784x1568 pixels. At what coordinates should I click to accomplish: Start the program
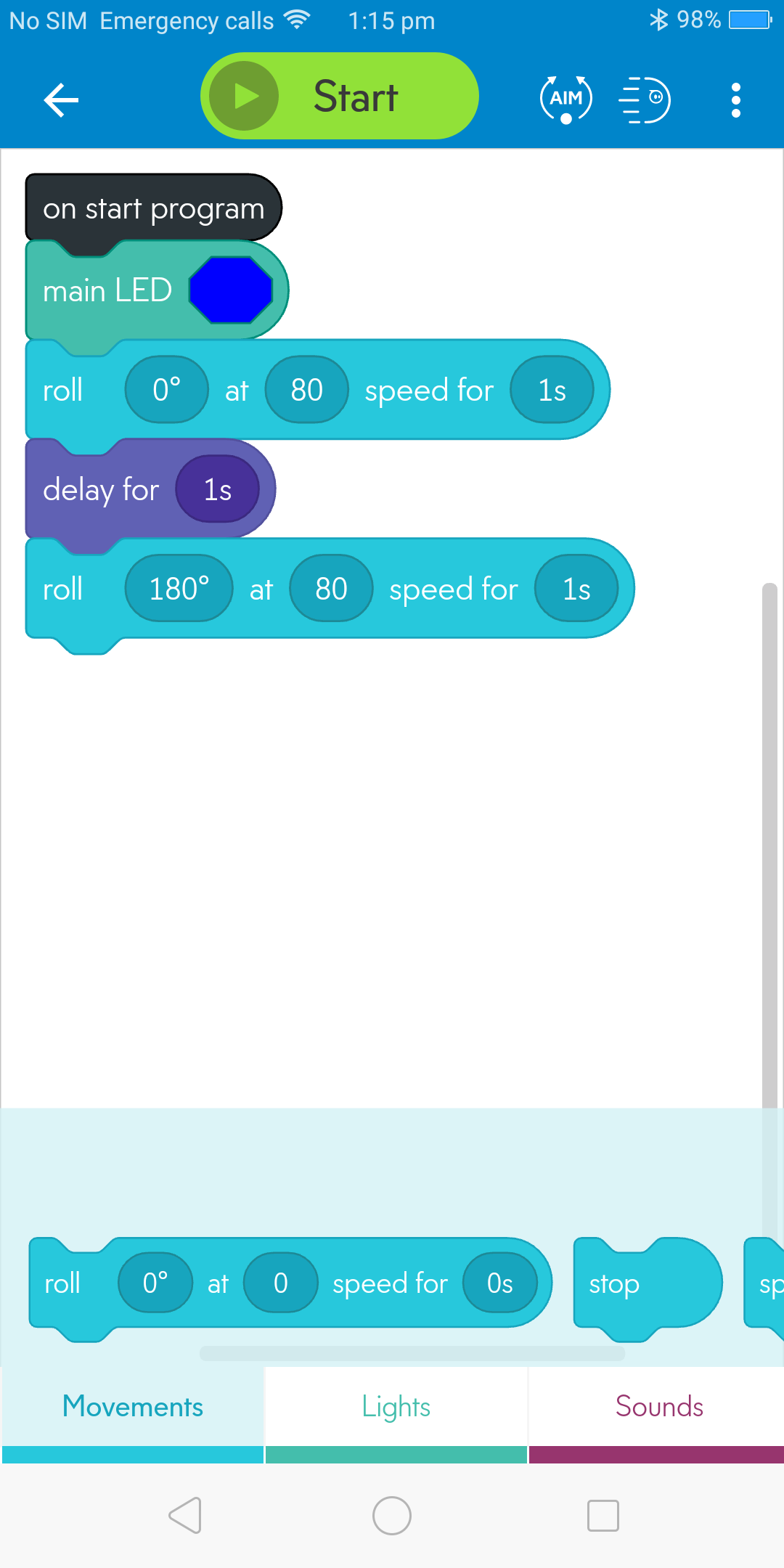[339, 96]
